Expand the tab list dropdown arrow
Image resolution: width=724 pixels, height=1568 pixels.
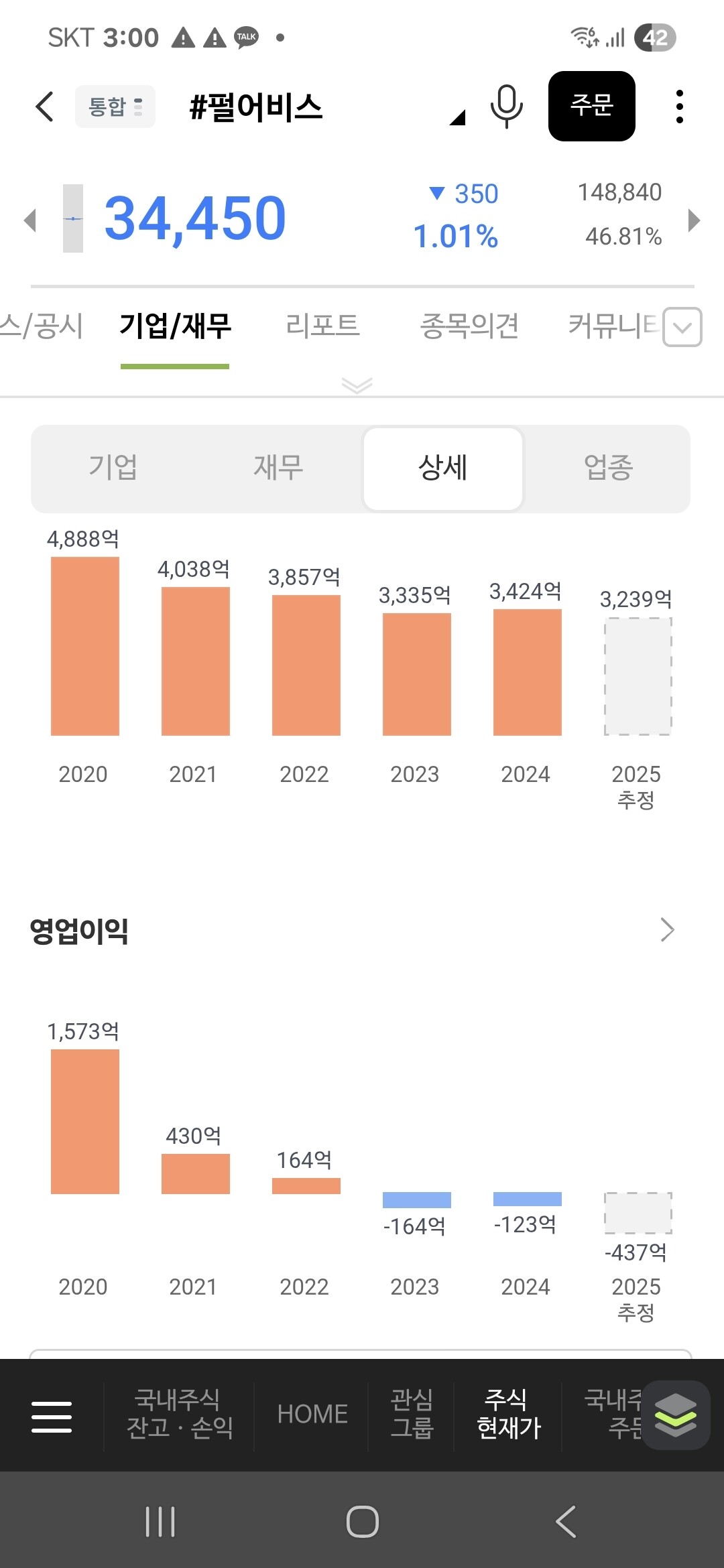pos(682,327)
